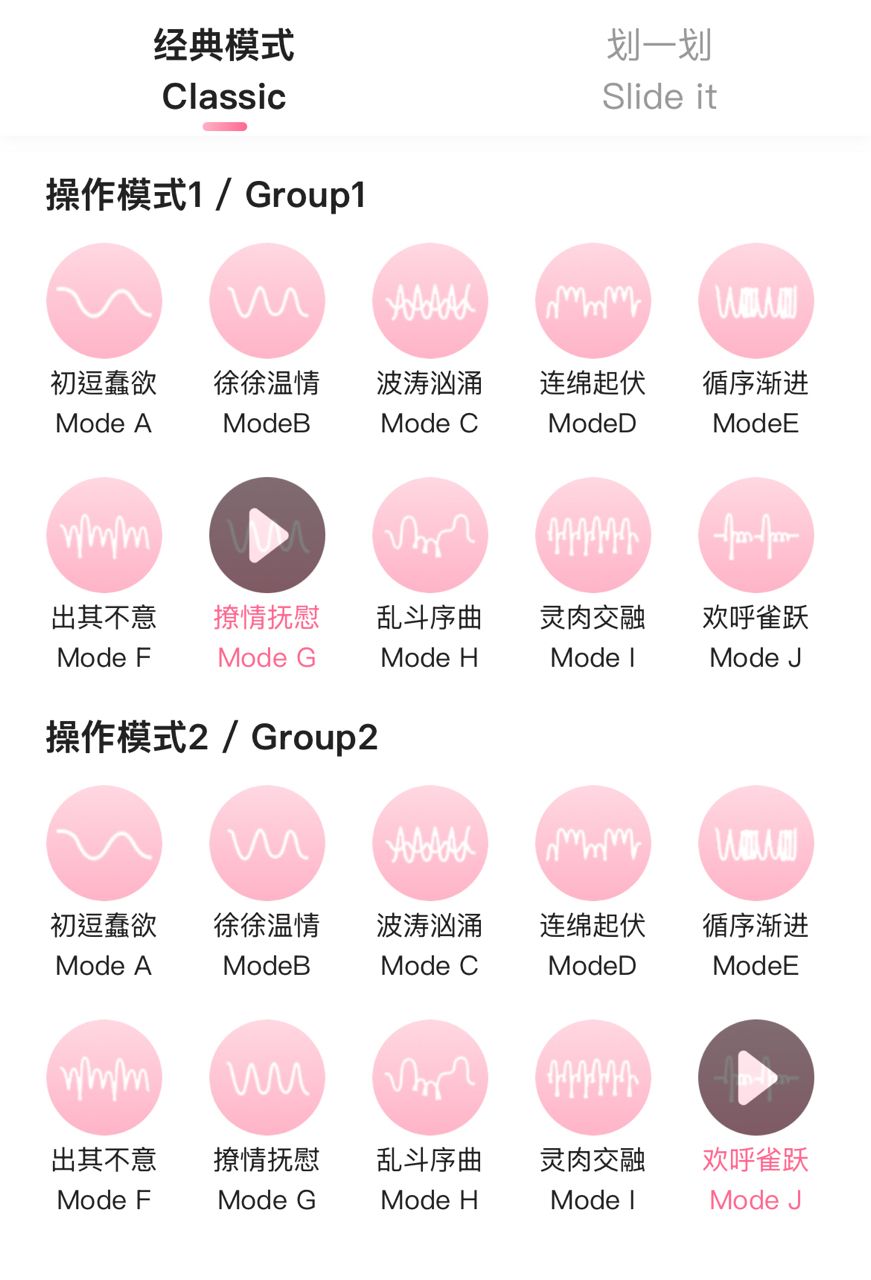Viewport: 871px width, 1280px height.
Task: Tap the playing Mode J in Group2
Action: (x=756, y=1077)
